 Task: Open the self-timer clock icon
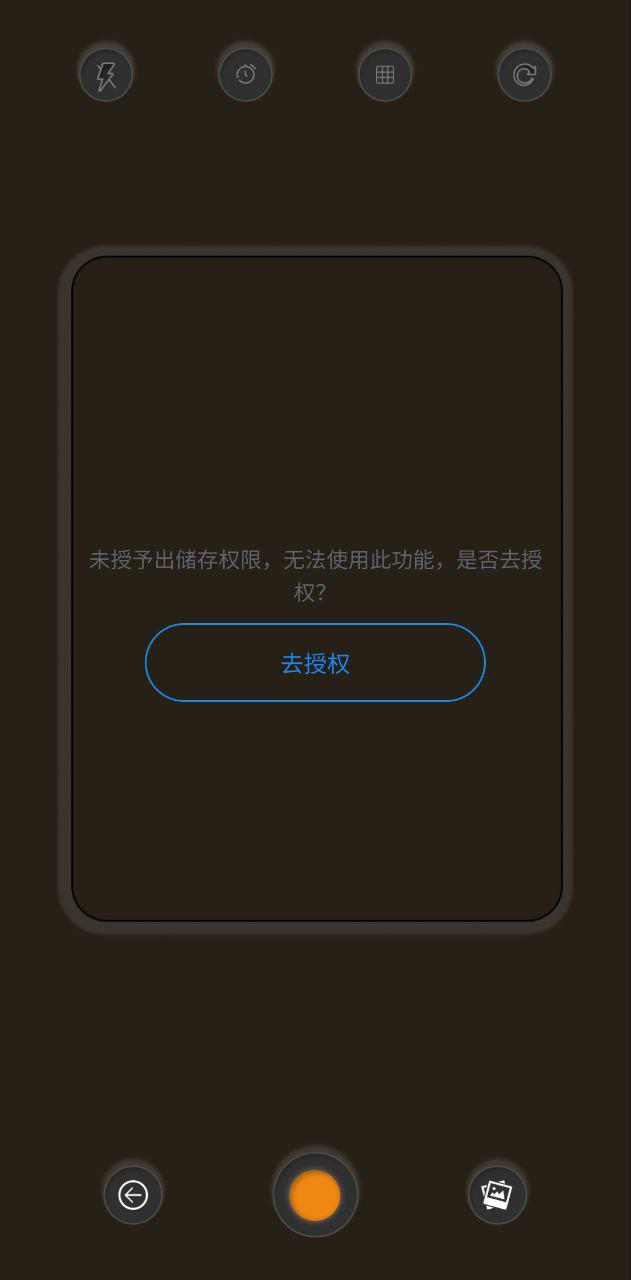point(245,75)
